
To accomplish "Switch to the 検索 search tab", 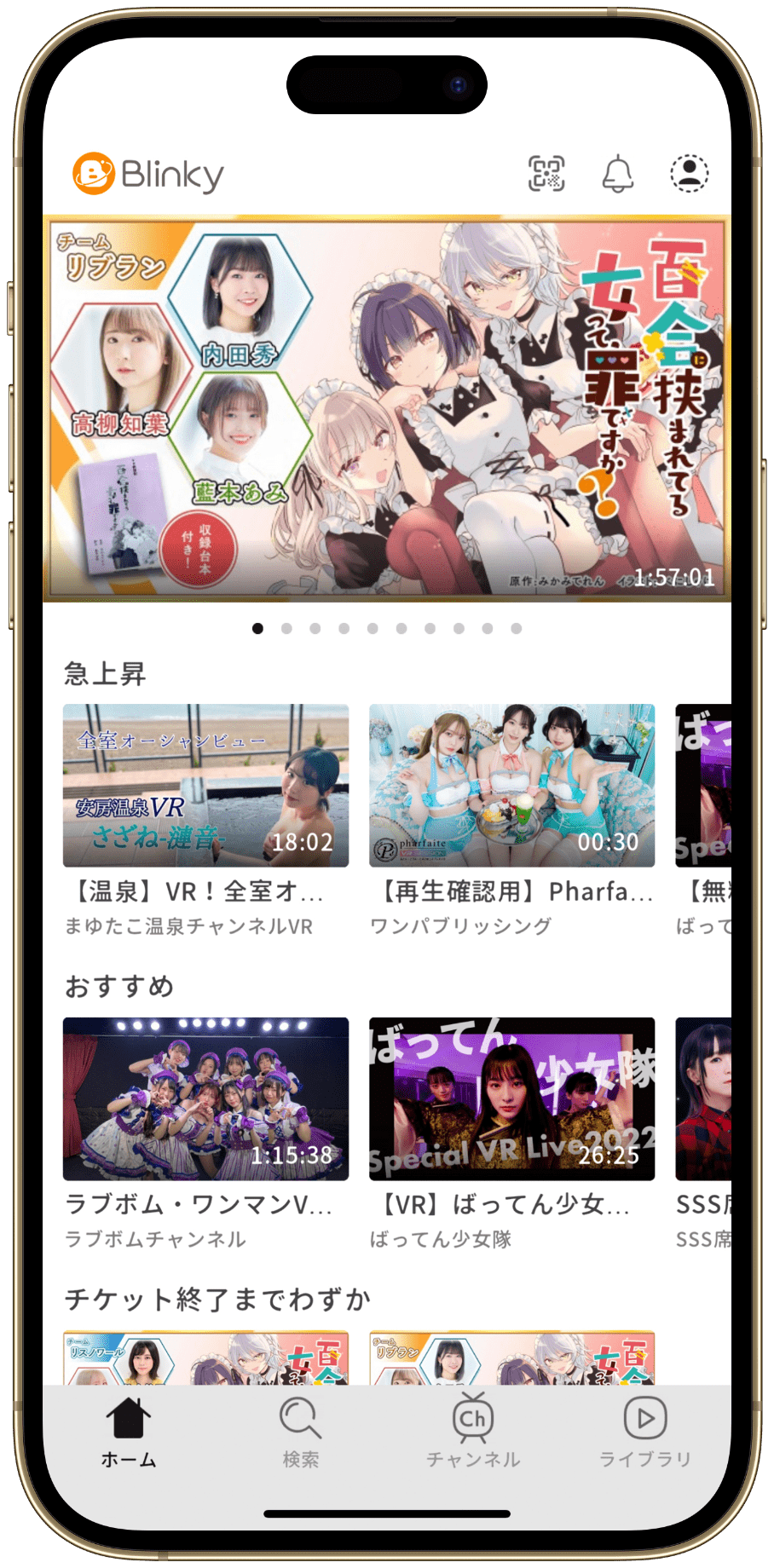I will 300,1433.
